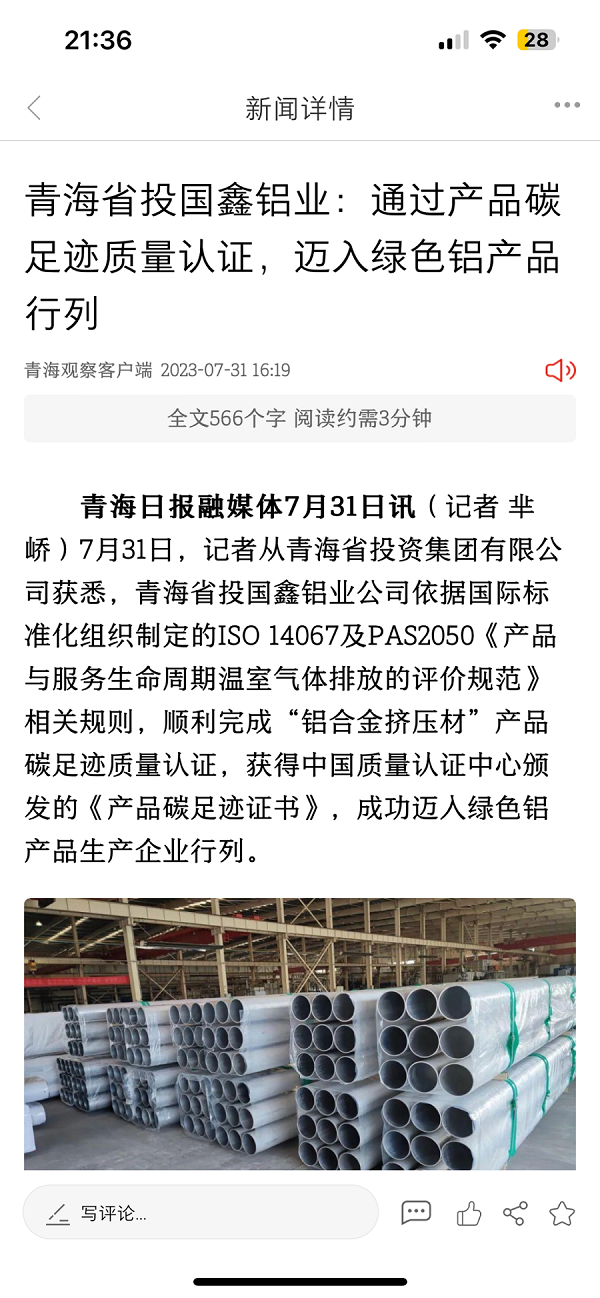Go back from the news detail page

click(34, 108)
